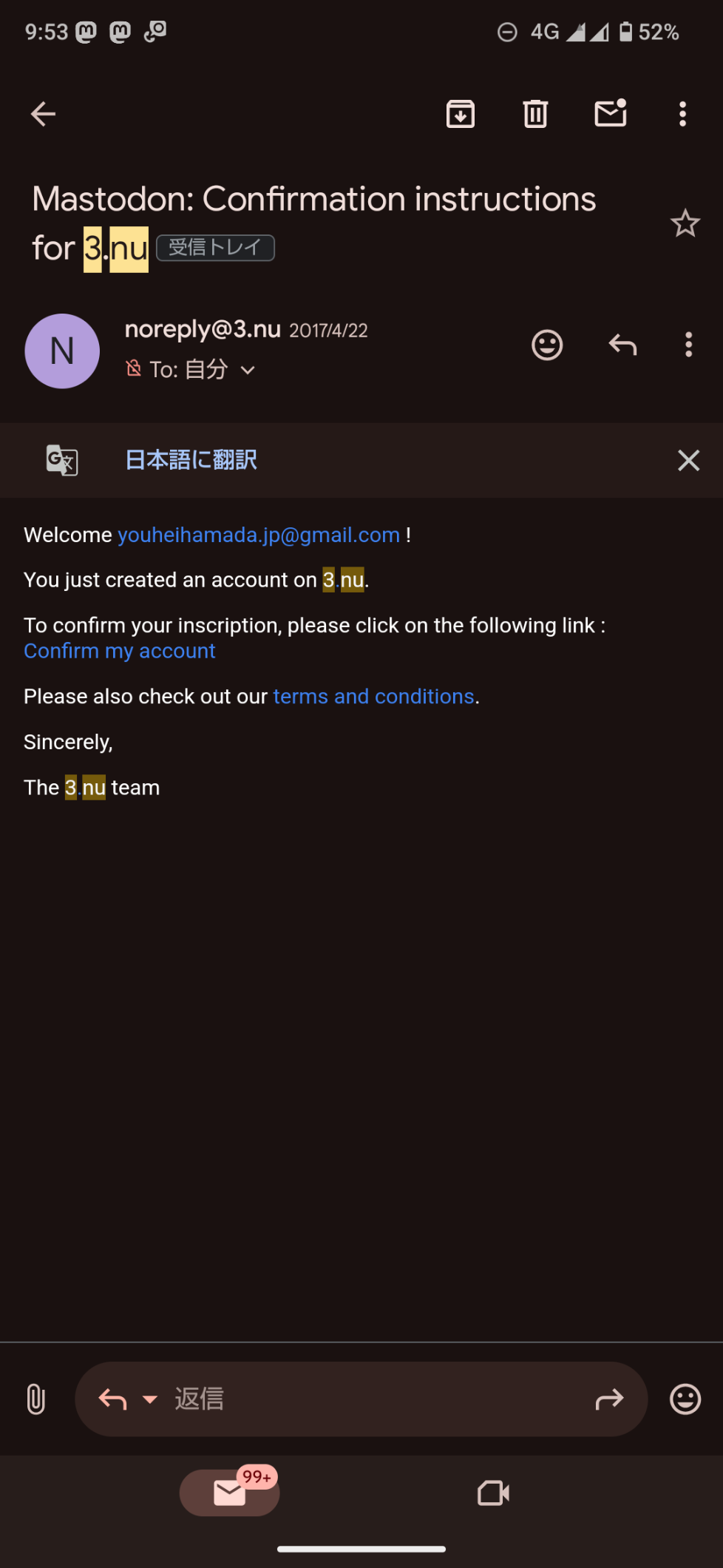Open the message options menu by sender
Image resolution: width=723 pixels, height=1568 pixels.
point(688,345)
